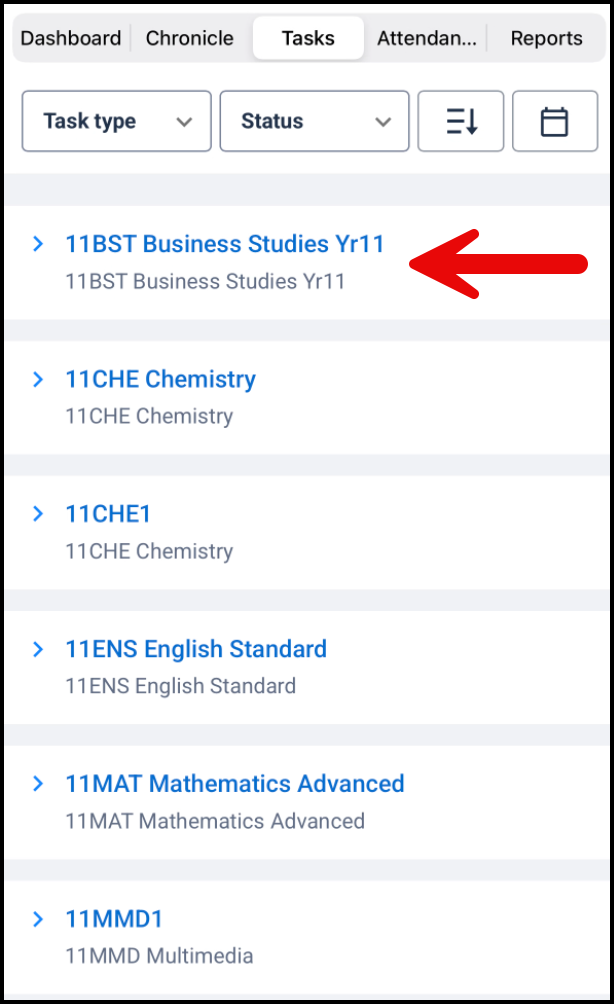Switch to the Dashboard tab
This screenshot has height=1004, width=614.
71,38
